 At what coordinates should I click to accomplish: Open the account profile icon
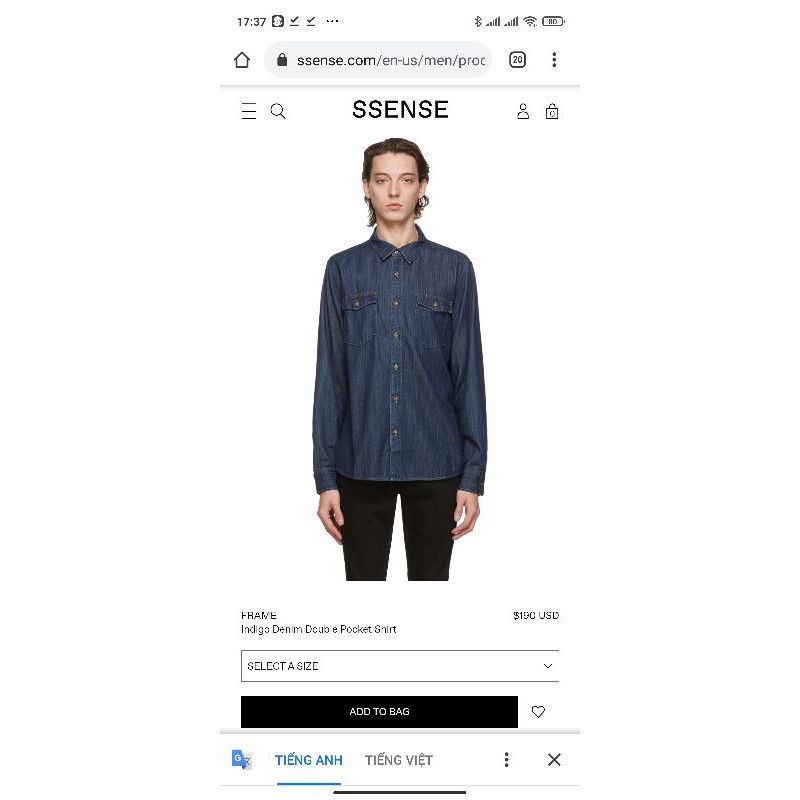[522, 112]
